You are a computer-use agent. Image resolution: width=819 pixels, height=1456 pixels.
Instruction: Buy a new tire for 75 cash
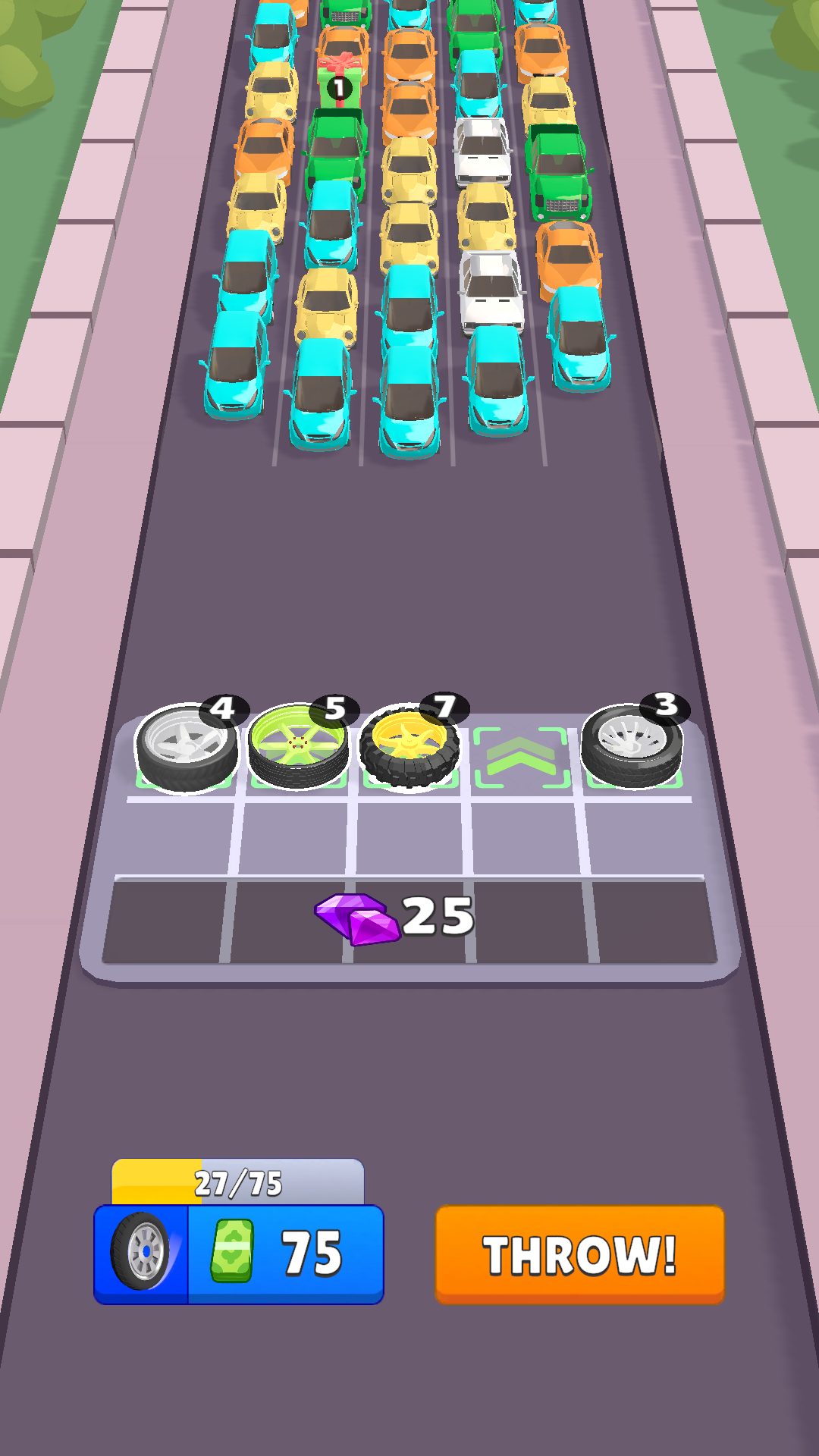(239, 1254)
